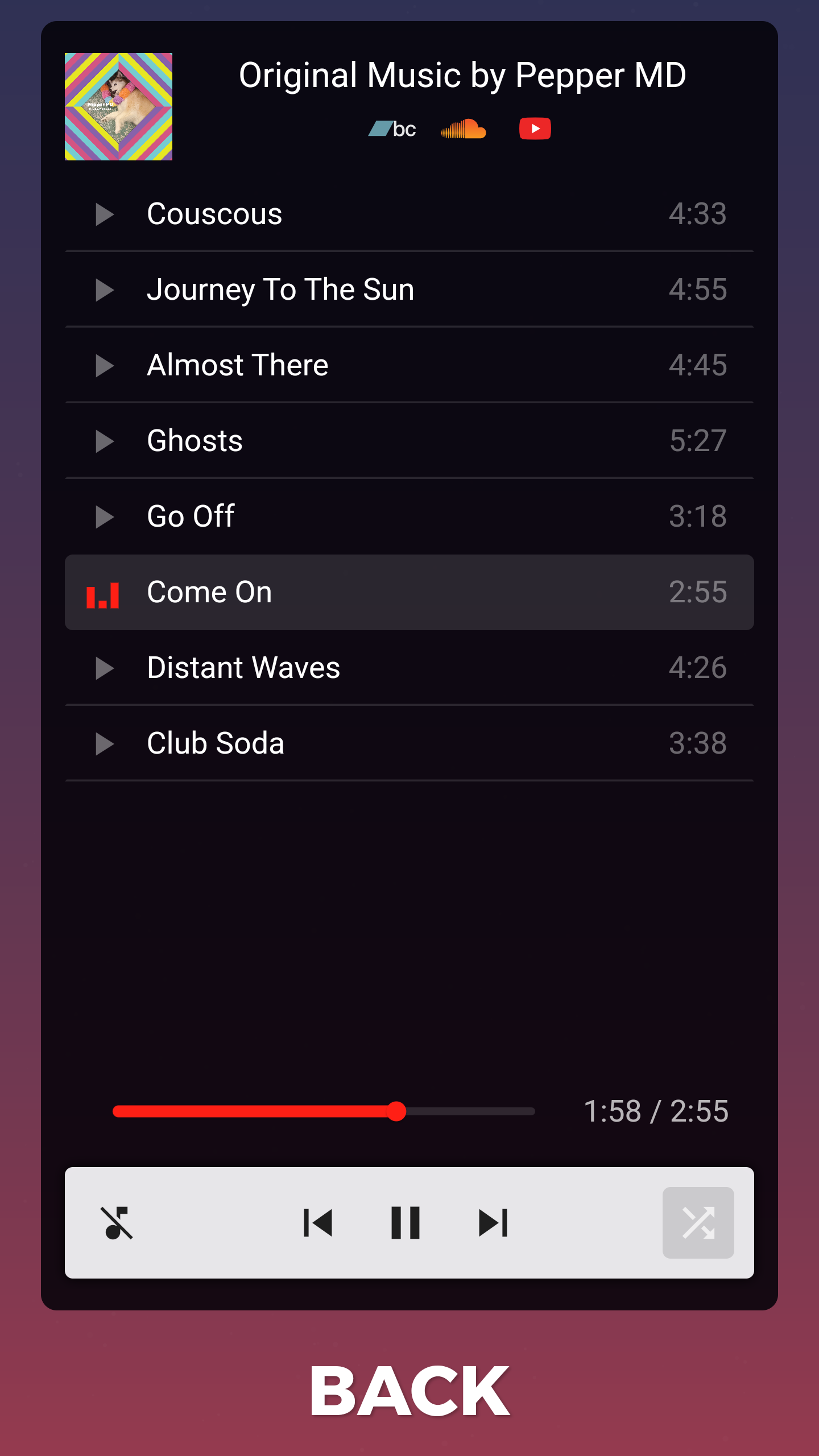Click the title Original Music by Pepper MD
Viewport: 819px width, 1456px height.
[x=462, y=75]
